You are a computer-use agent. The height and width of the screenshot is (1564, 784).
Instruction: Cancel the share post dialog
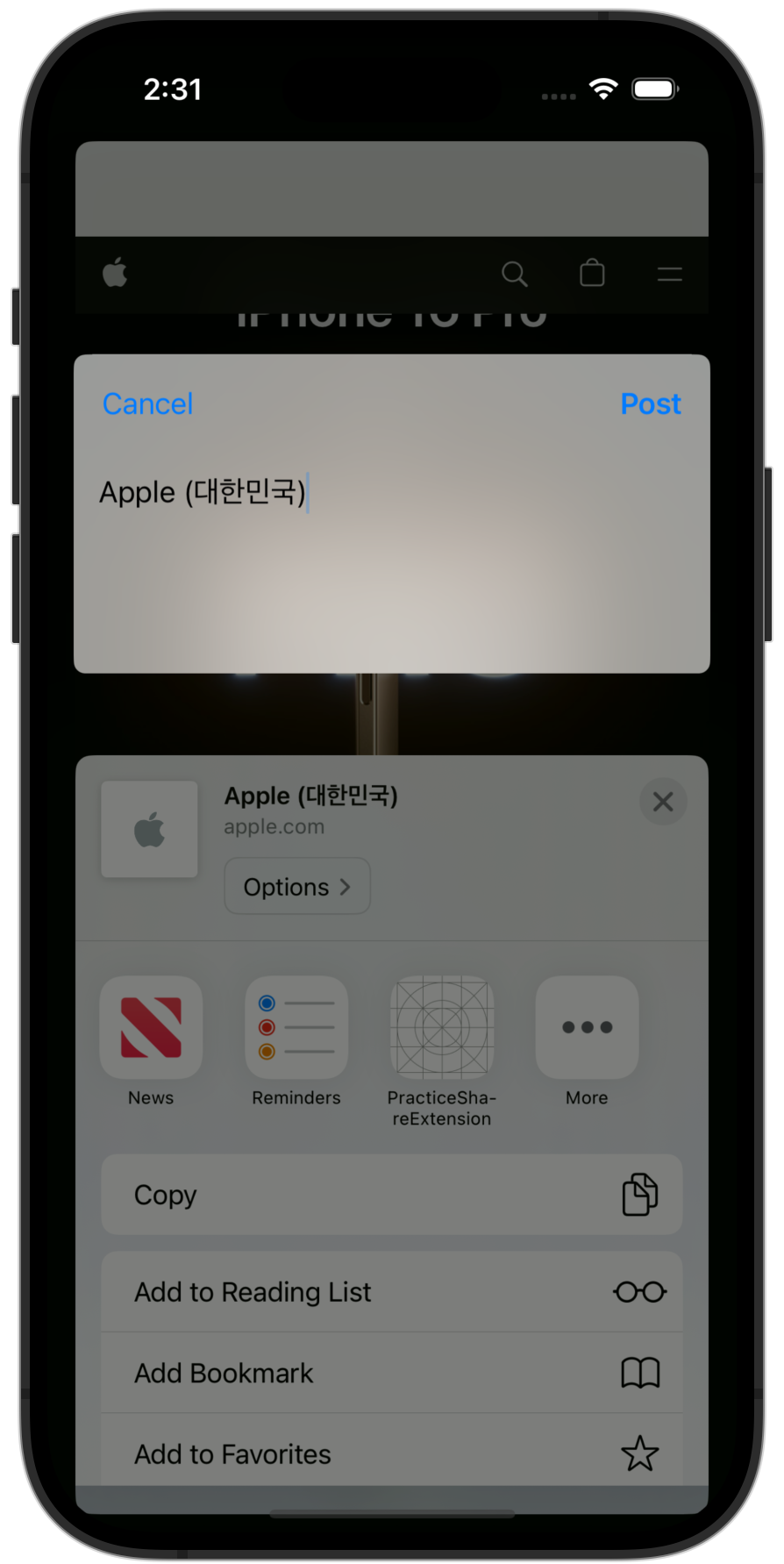(x=147, y=403)
